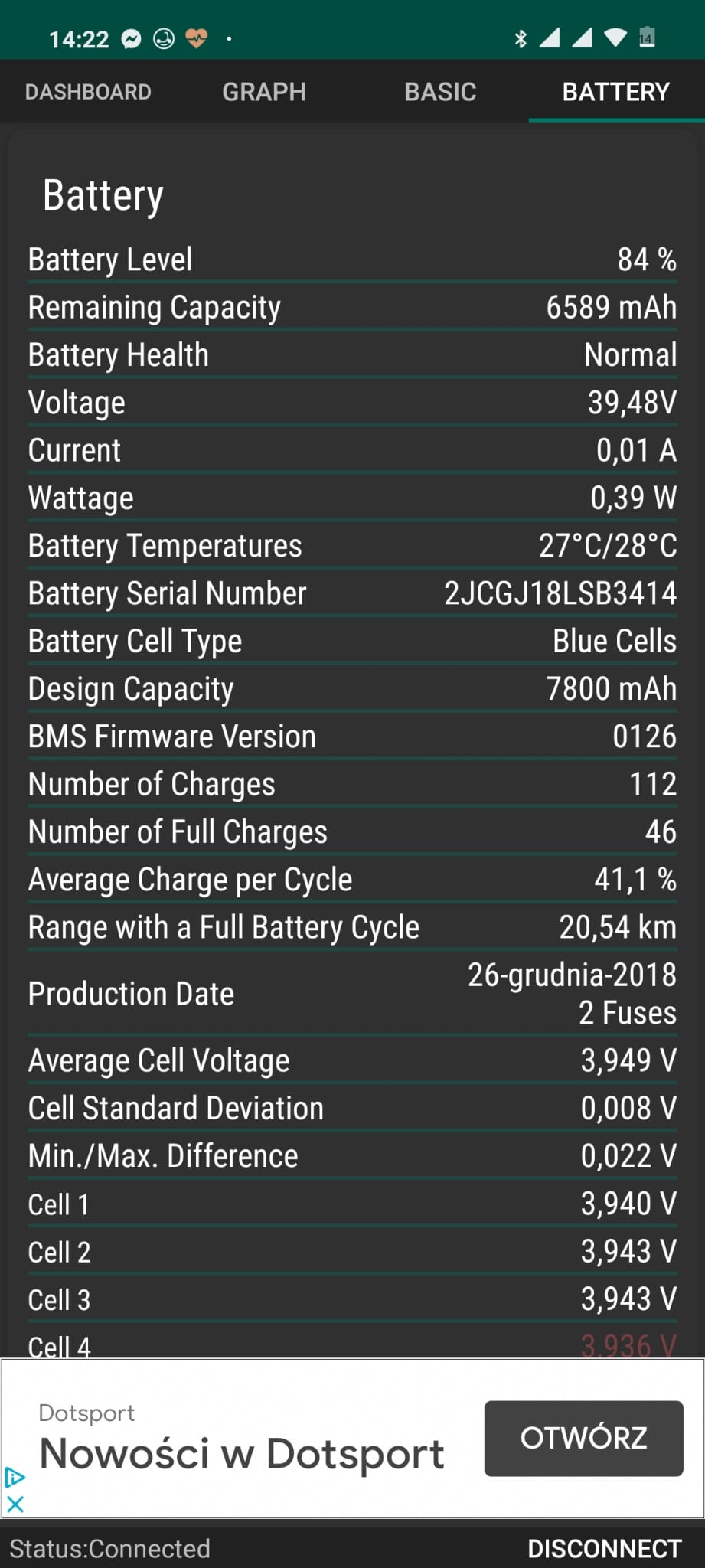Screen dimensions: 705x1568
Task: Open the ad choices info icon
Action: pos(15,1477)
